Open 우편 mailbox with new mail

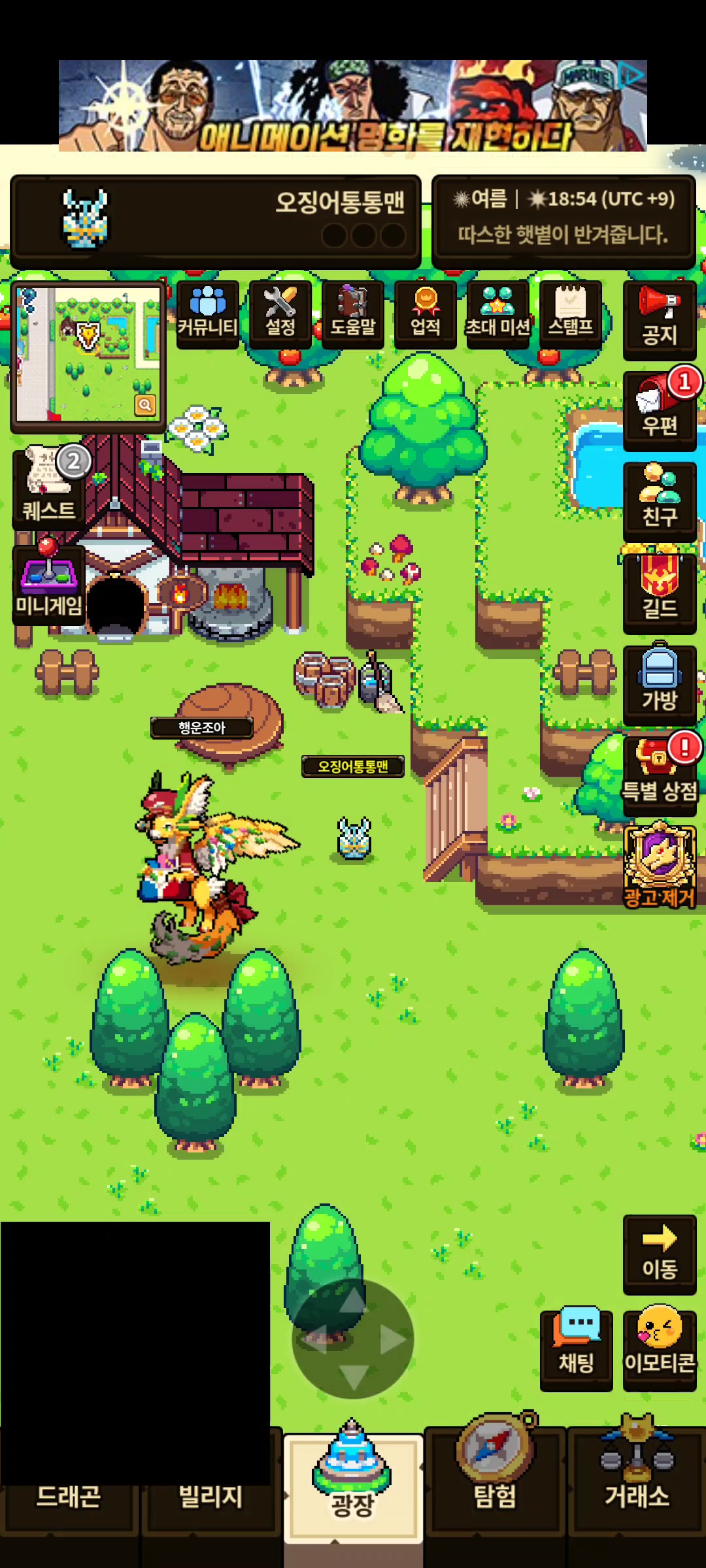point(659,410)
